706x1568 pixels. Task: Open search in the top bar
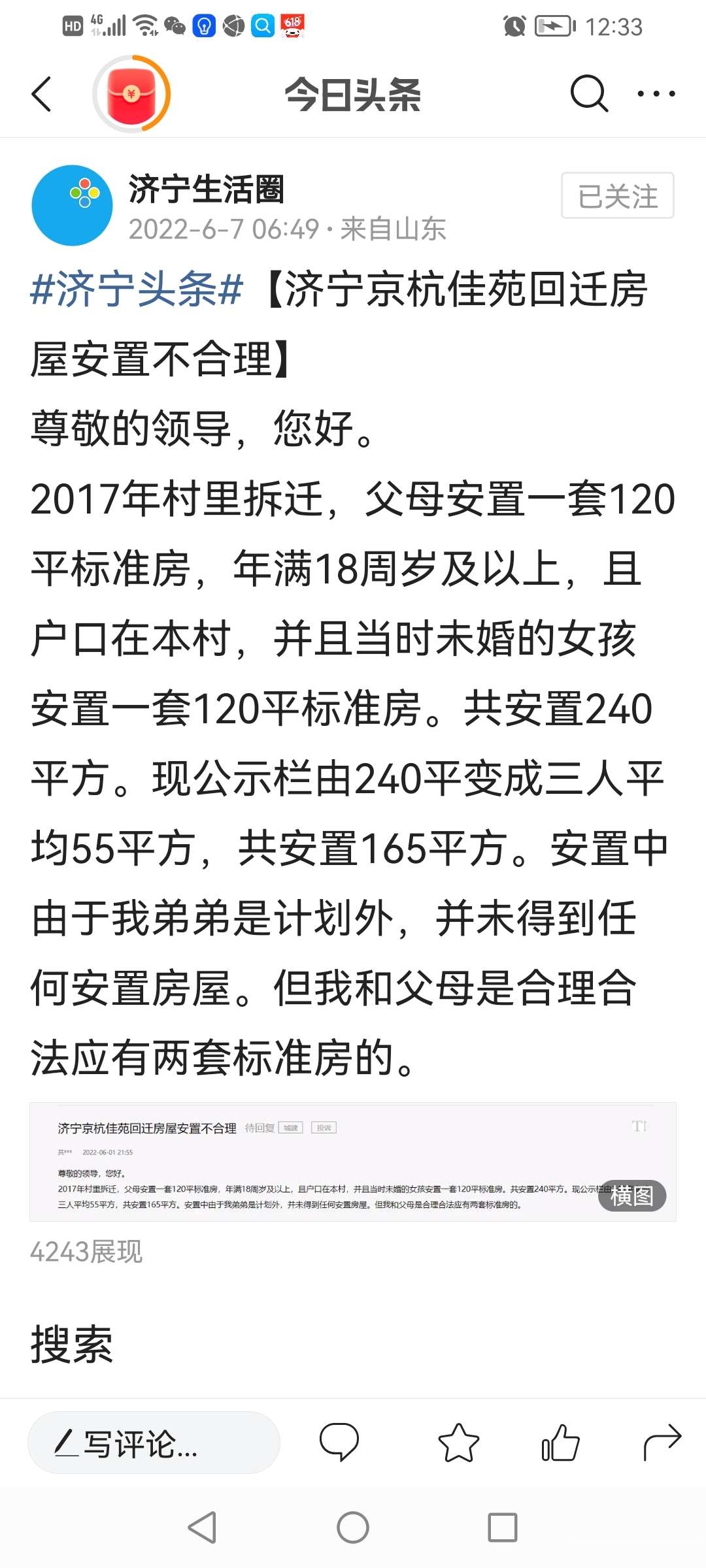tap(589, 94)
